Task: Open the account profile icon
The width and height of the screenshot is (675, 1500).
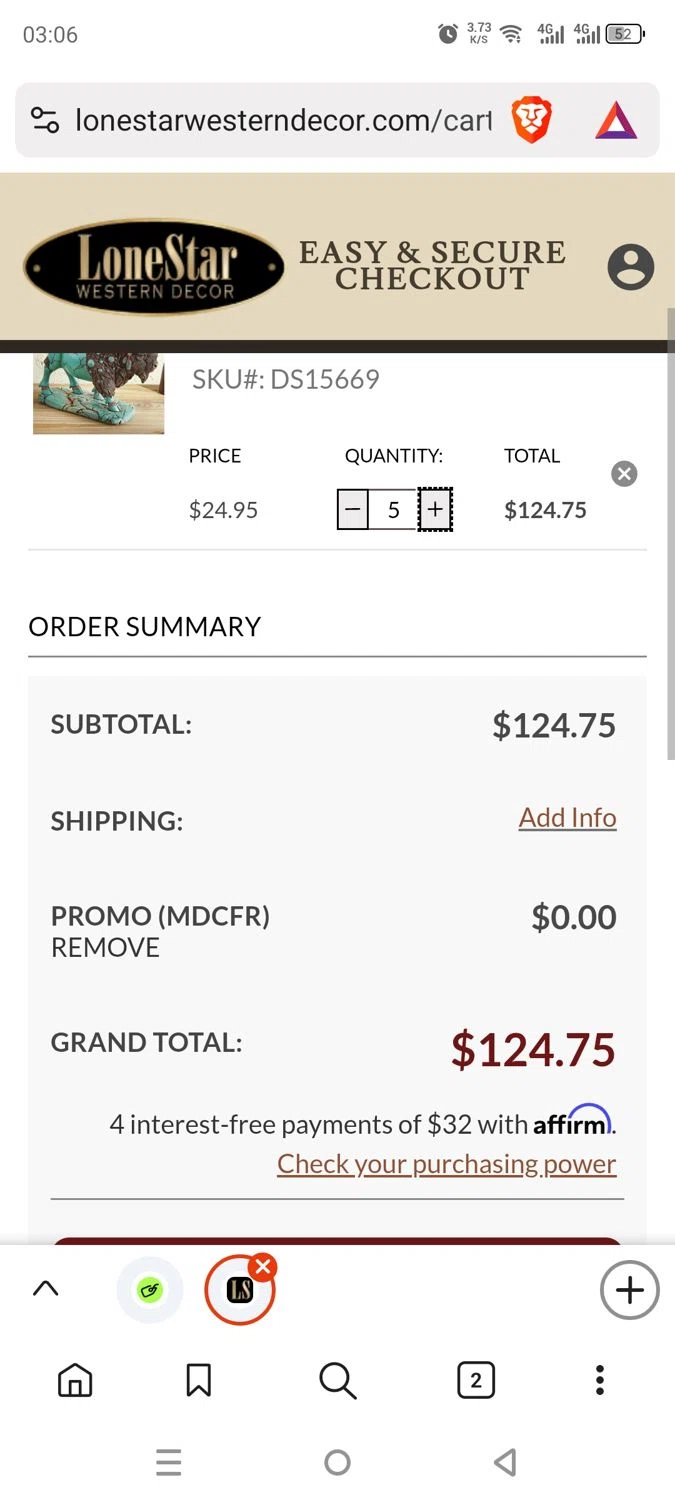Action: coord(631,267)
